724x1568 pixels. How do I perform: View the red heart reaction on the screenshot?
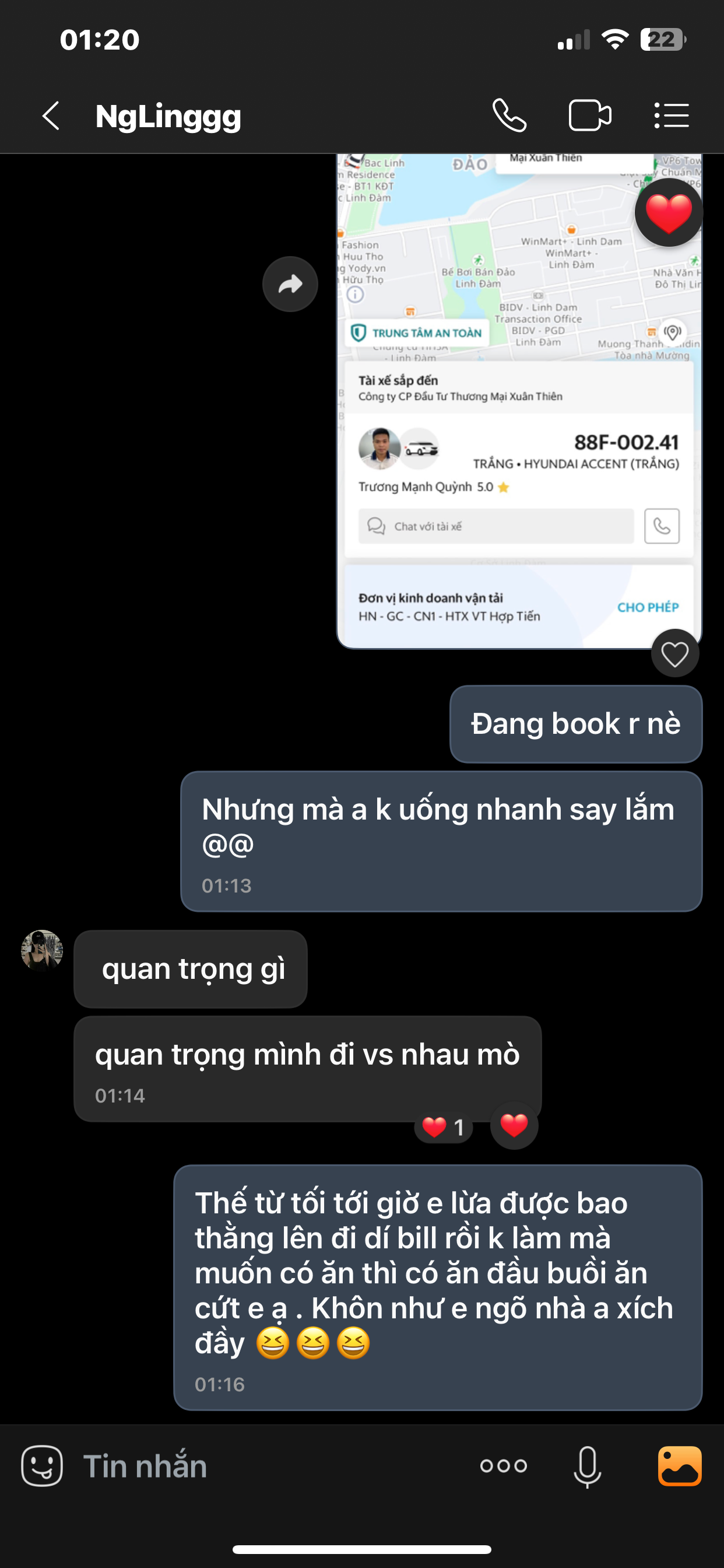tap(669, 213)
